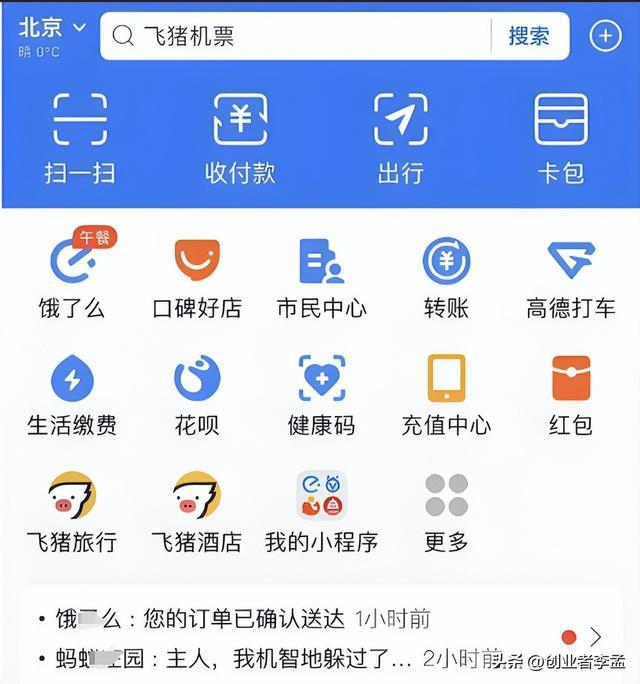Tap the 搜索 button

tap(529, 36)
